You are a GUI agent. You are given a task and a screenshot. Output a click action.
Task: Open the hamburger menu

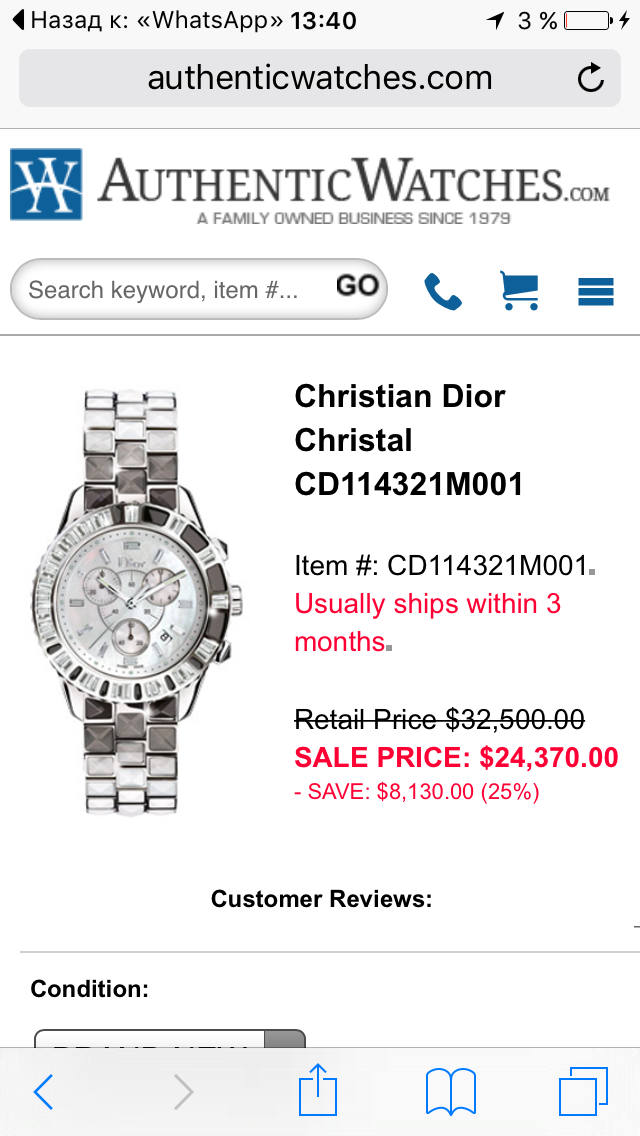point(595,291)
